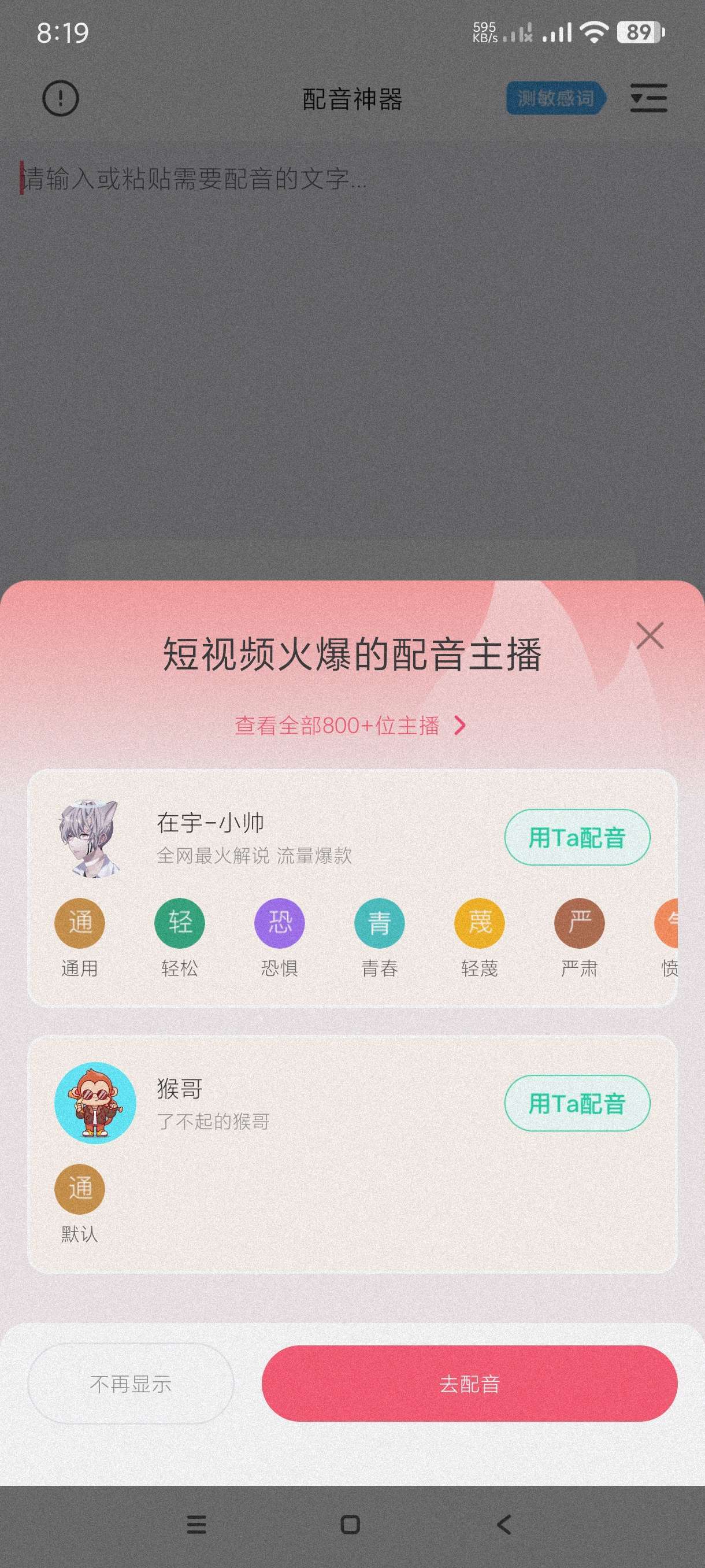Viewport: 705px width, 1568px height.
Task: Use 猴哥 for dubbing
Action: 577,1103
